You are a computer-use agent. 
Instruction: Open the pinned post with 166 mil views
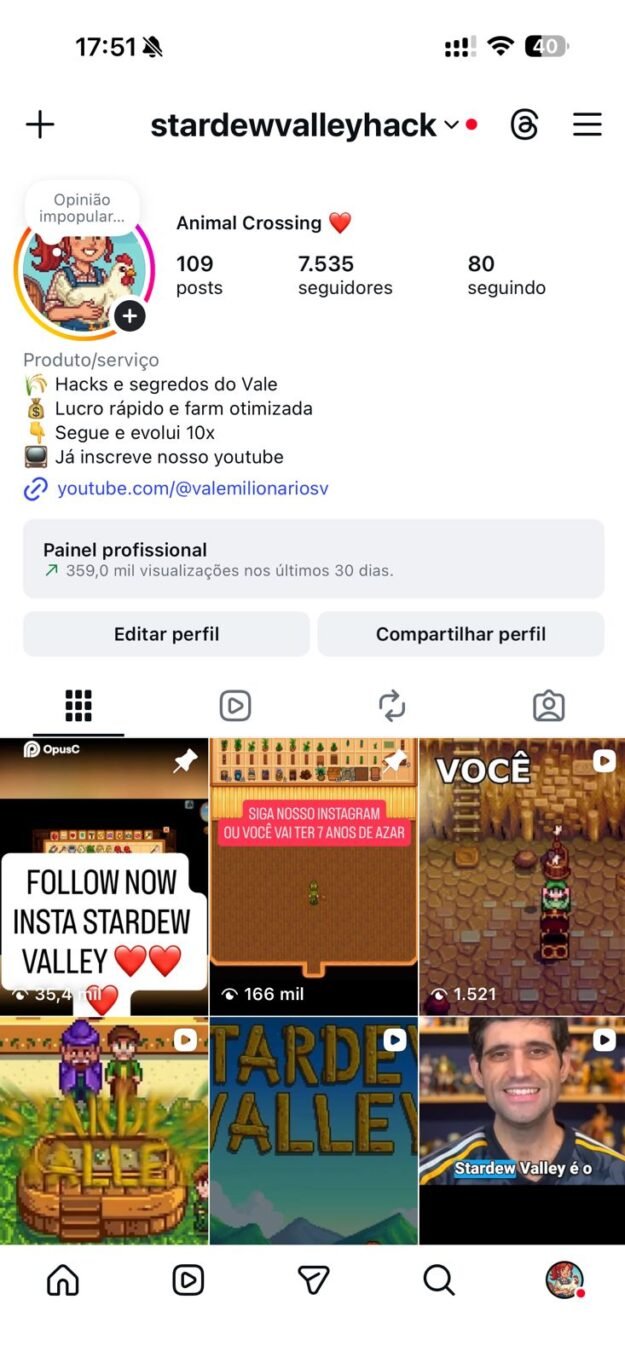pyautogui.click(x=313, y=877)
